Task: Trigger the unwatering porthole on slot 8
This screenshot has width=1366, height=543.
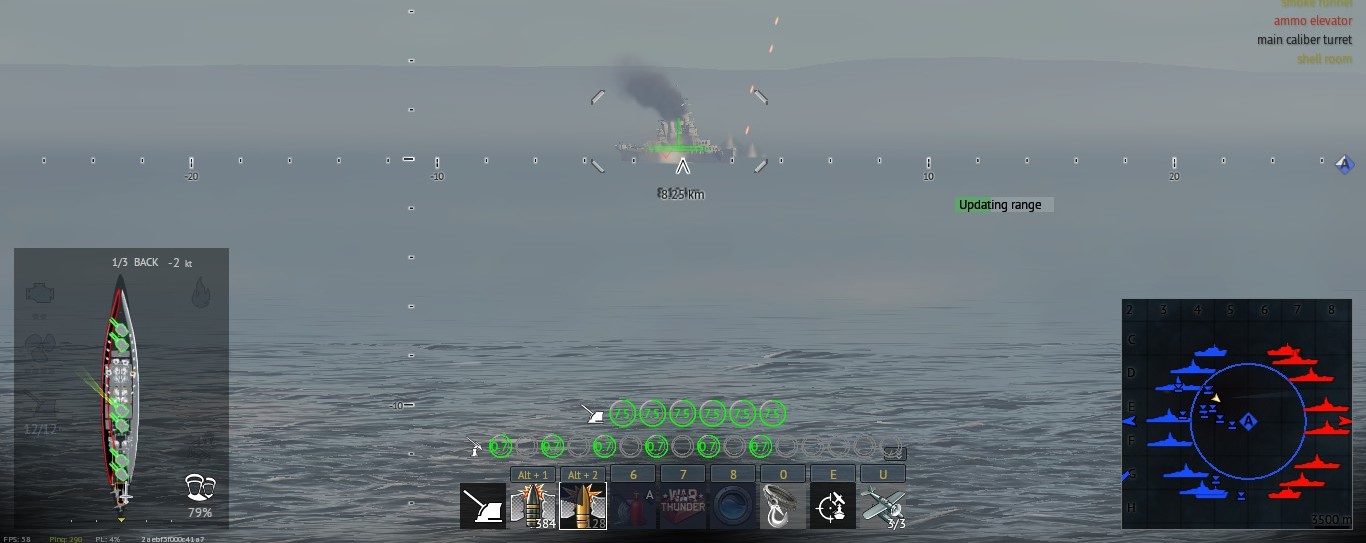Action: (x=733, y=506)
